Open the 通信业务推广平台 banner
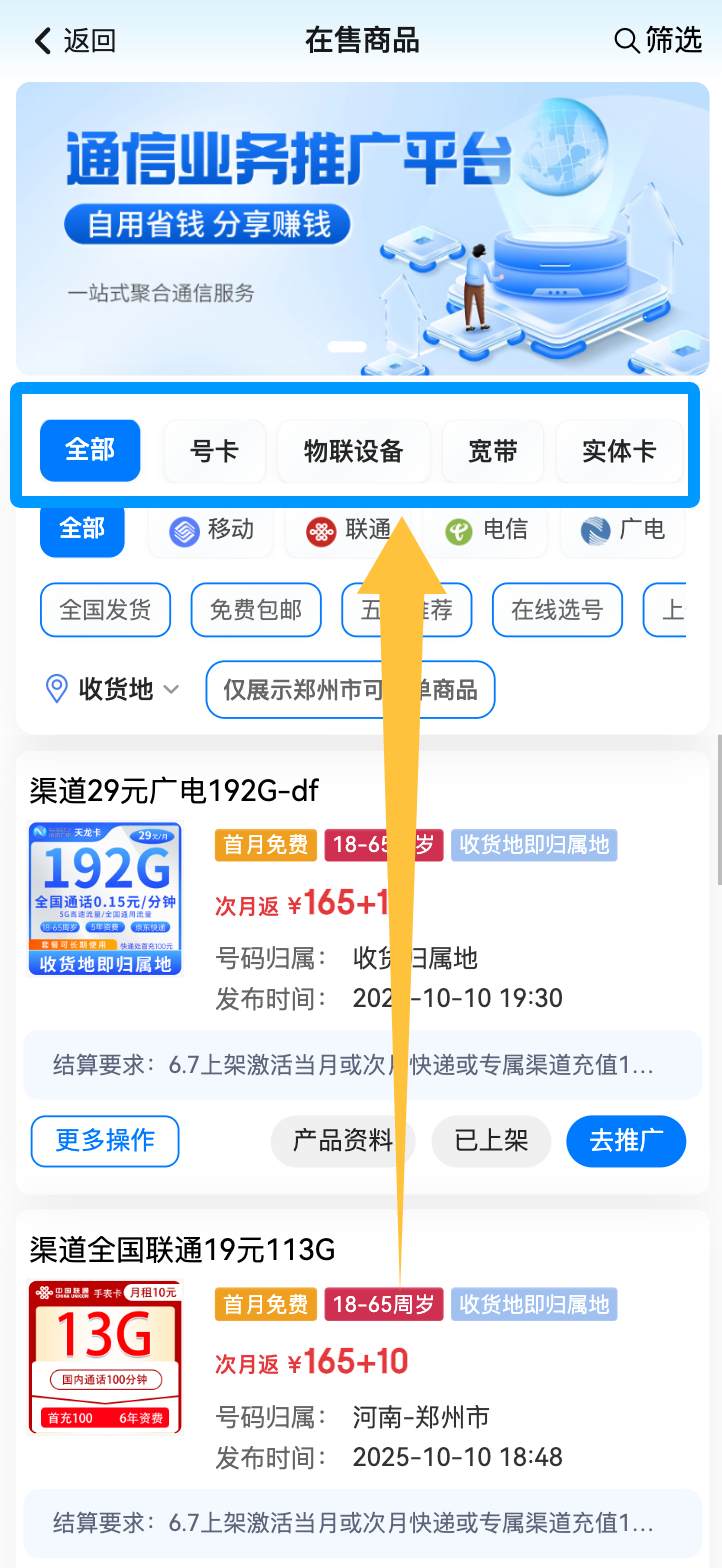Image resolution: width=722 pixels, height=1568 pixels. tap(362, 228)
